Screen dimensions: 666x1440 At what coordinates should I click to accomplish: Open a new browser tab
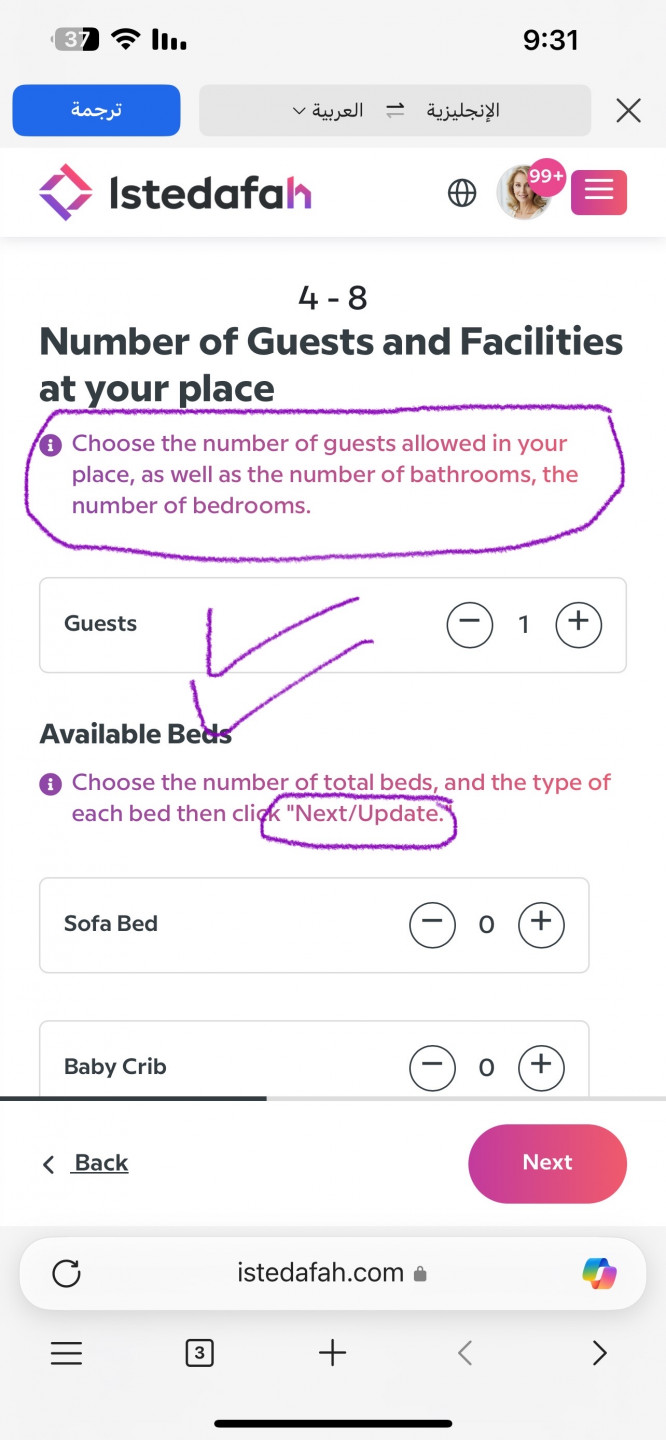pyautogui.click(x=332, y=1354)
